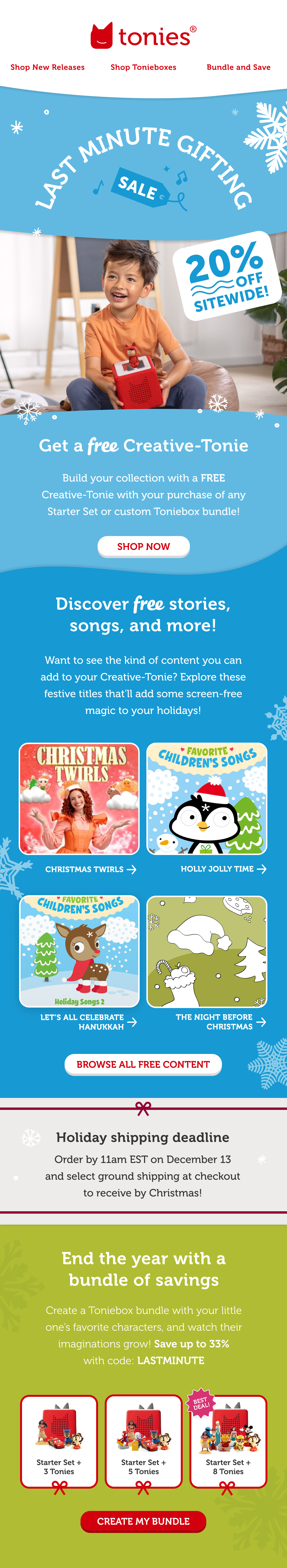
Task: Follow the Christmas Twirls arrow link
Action: tap(90, 869)
